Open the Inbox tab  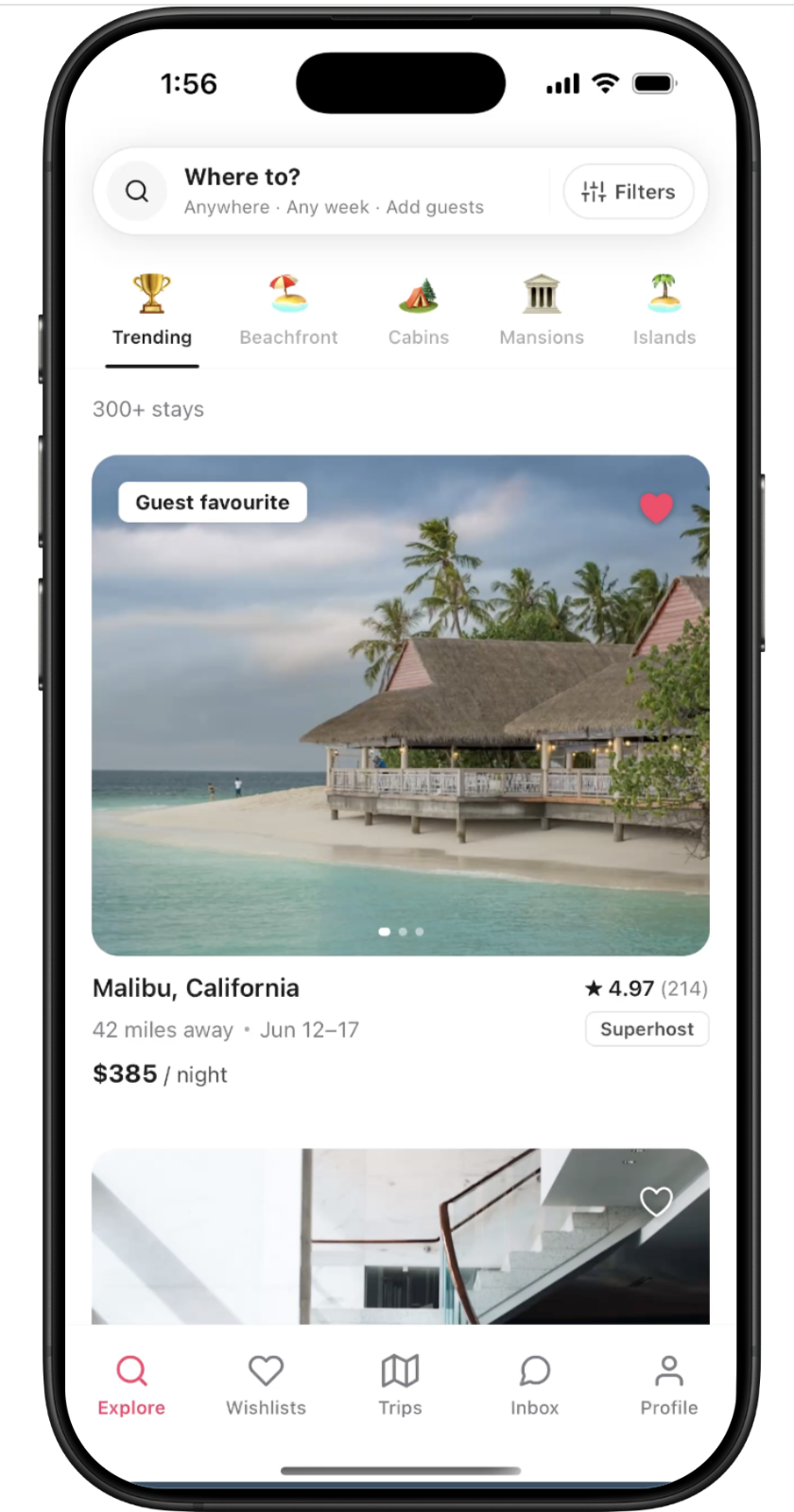pyautogui.click(x=534, y=1384)
